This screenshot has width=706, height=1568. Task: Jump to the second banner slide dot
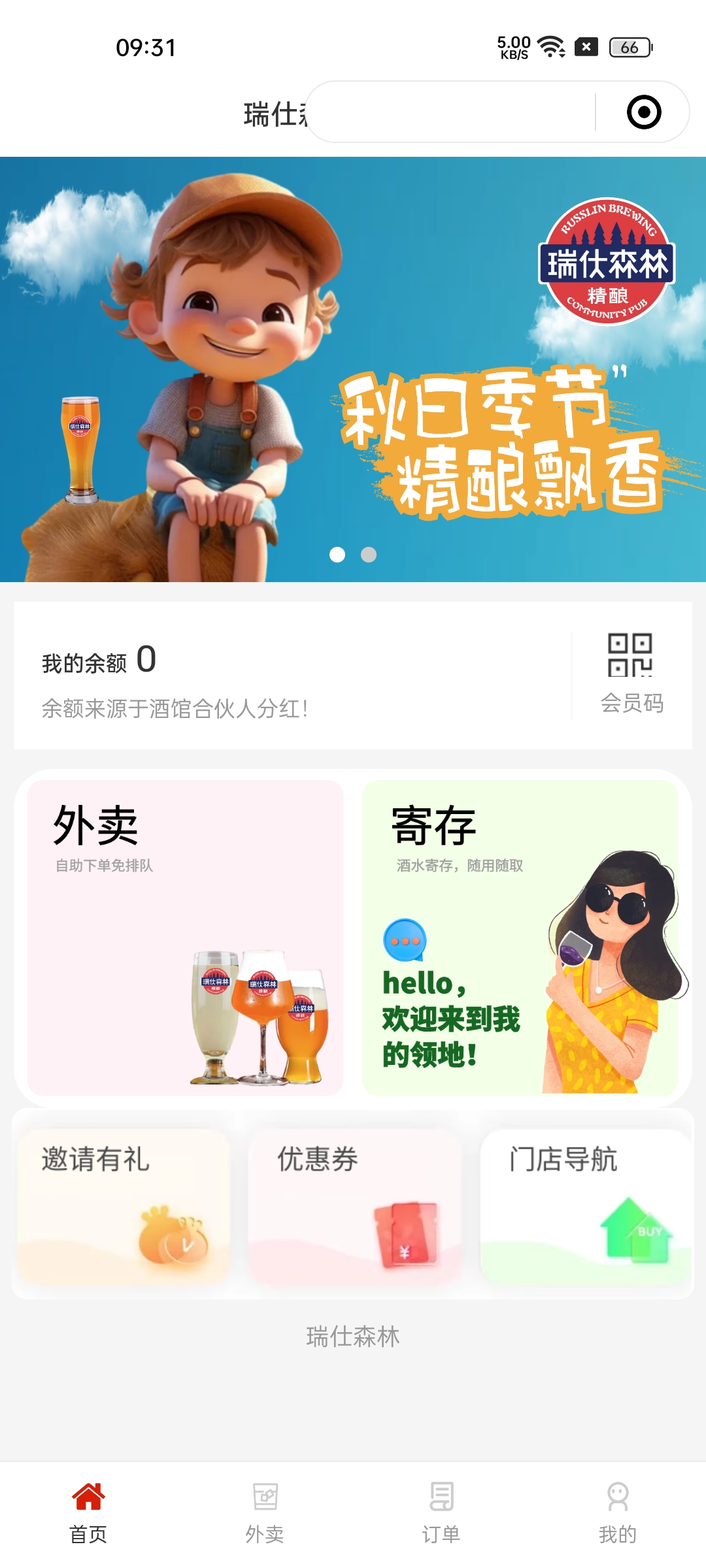(369, 555)
